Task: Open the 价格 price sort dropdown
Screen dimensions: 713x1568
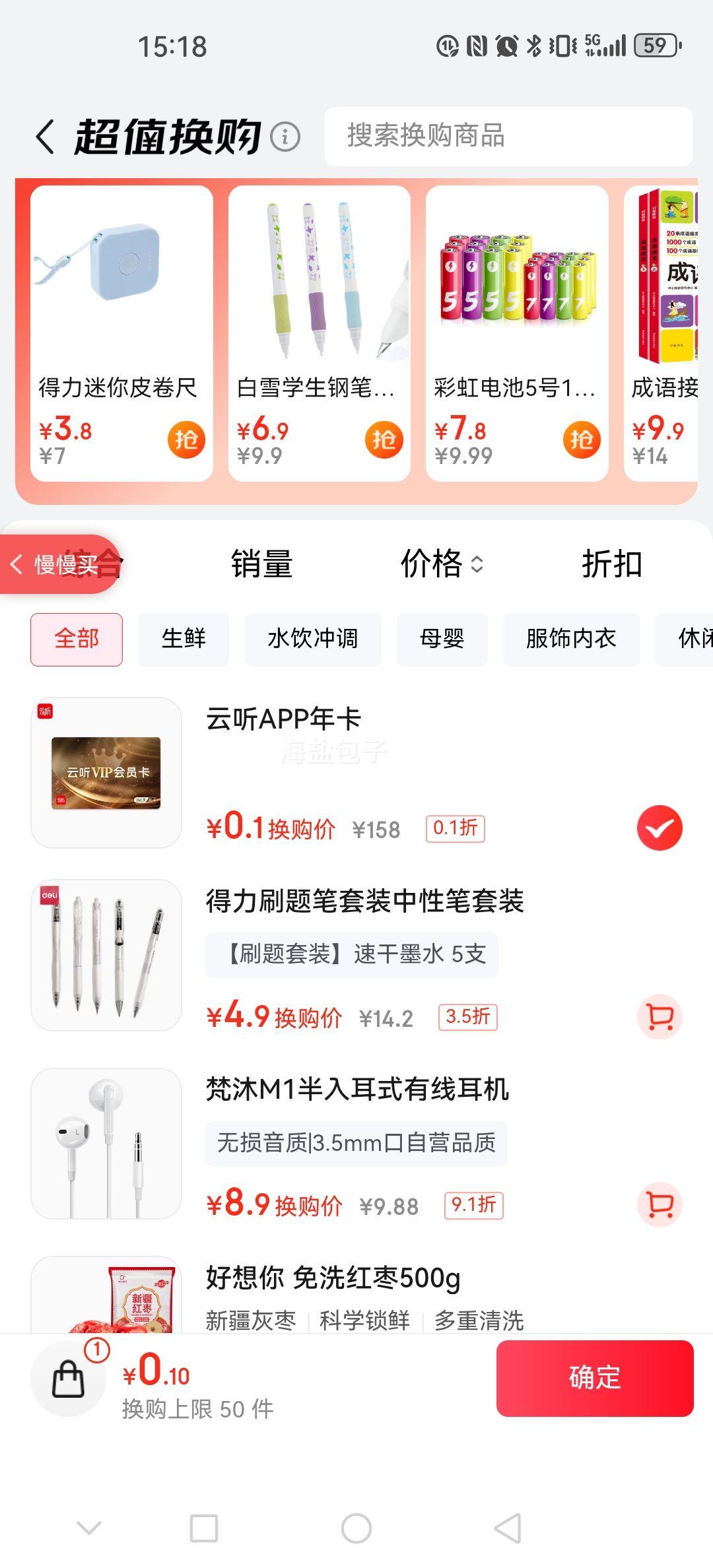Action: pos(441,564)
